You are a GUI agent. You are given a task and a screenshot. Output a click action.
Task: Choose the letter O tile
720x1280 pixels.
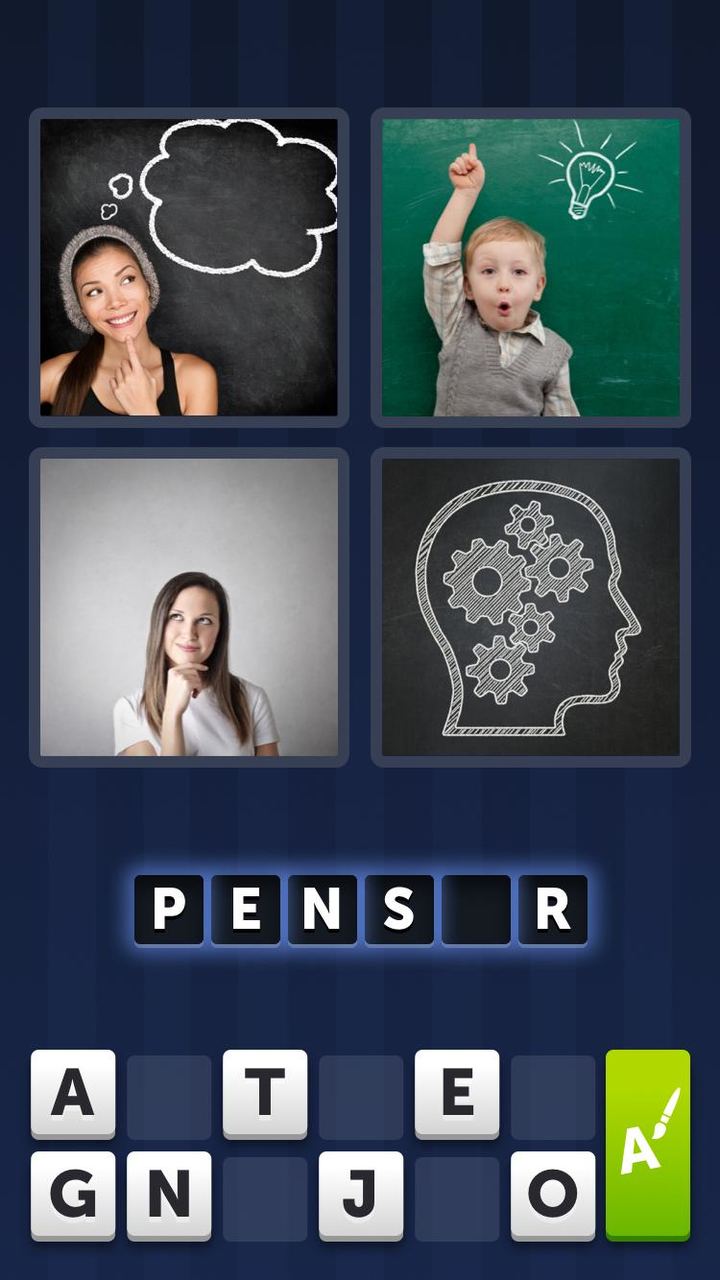[553, 1195]
